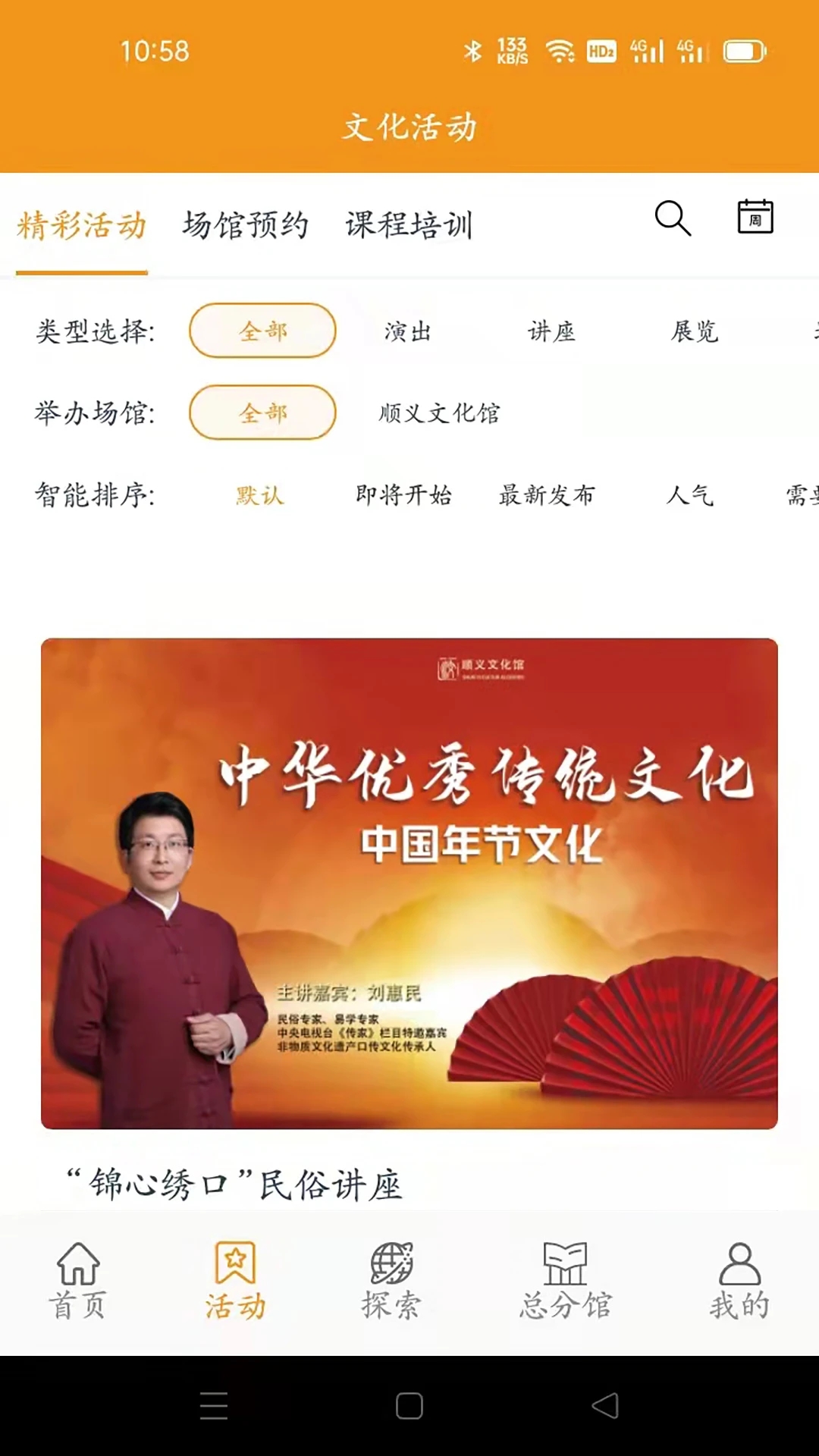Tap the system back button
This screenshot has width=819, height=1456.
605,1406
